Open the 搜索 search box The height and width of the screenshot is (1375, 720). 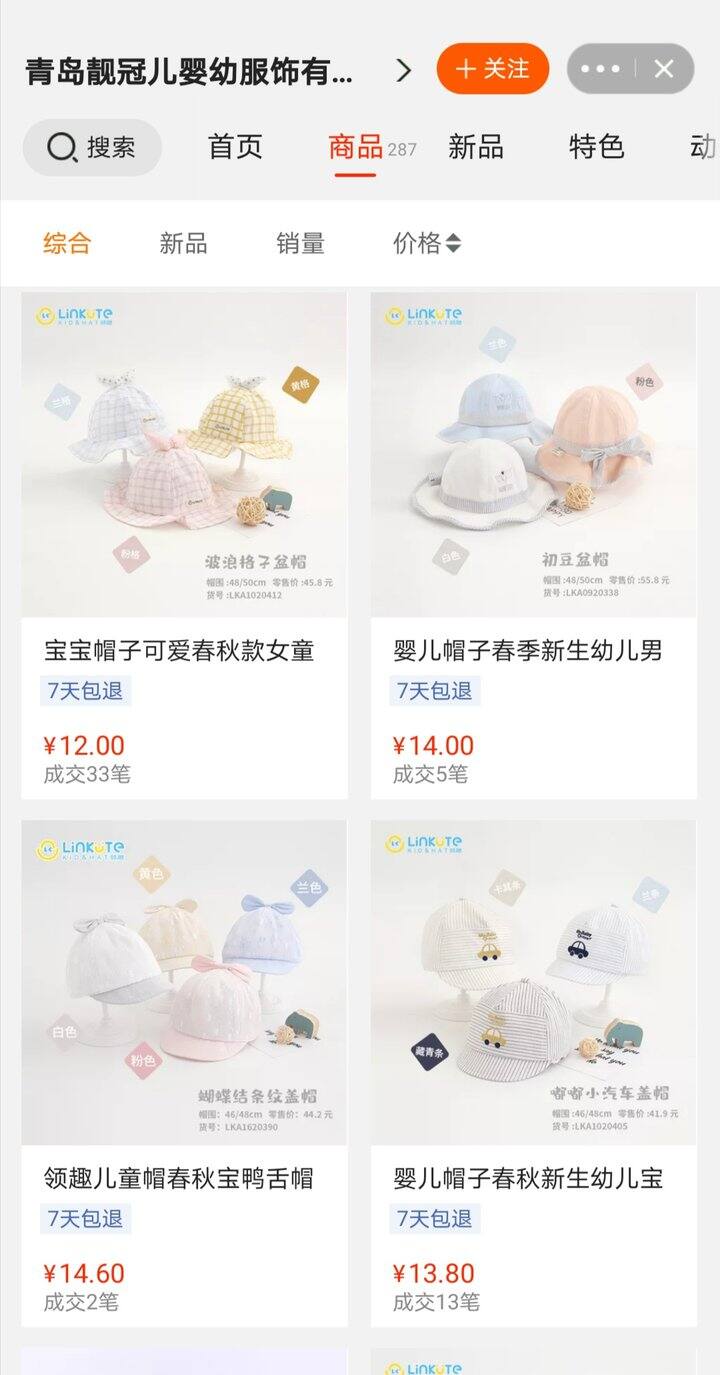click(x=92, y=147)
